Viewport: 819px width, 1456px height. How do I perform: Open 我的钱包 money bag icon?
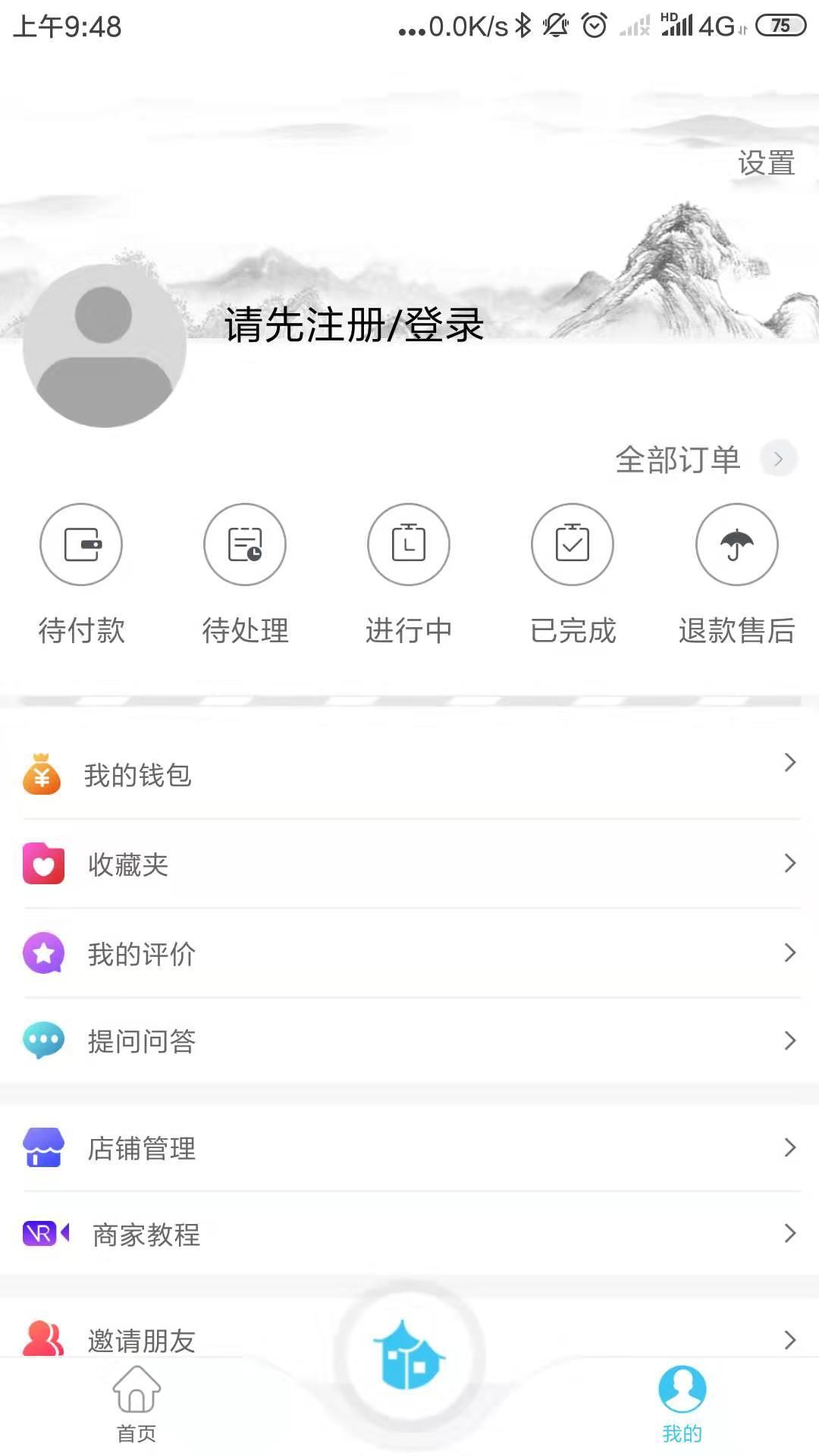[x=44, y=775]
